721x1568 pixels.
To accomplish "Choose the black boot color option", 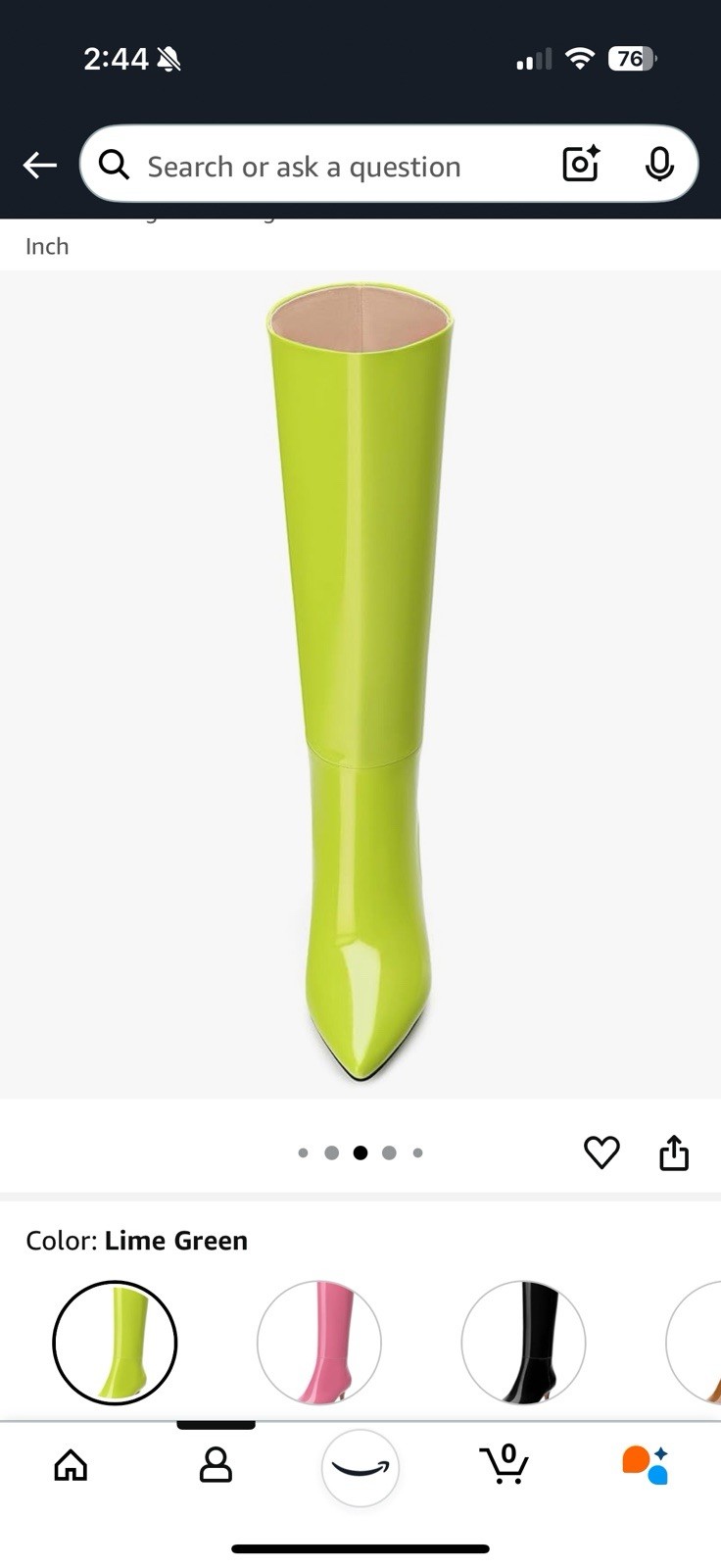I will (x=523, y=1343).
